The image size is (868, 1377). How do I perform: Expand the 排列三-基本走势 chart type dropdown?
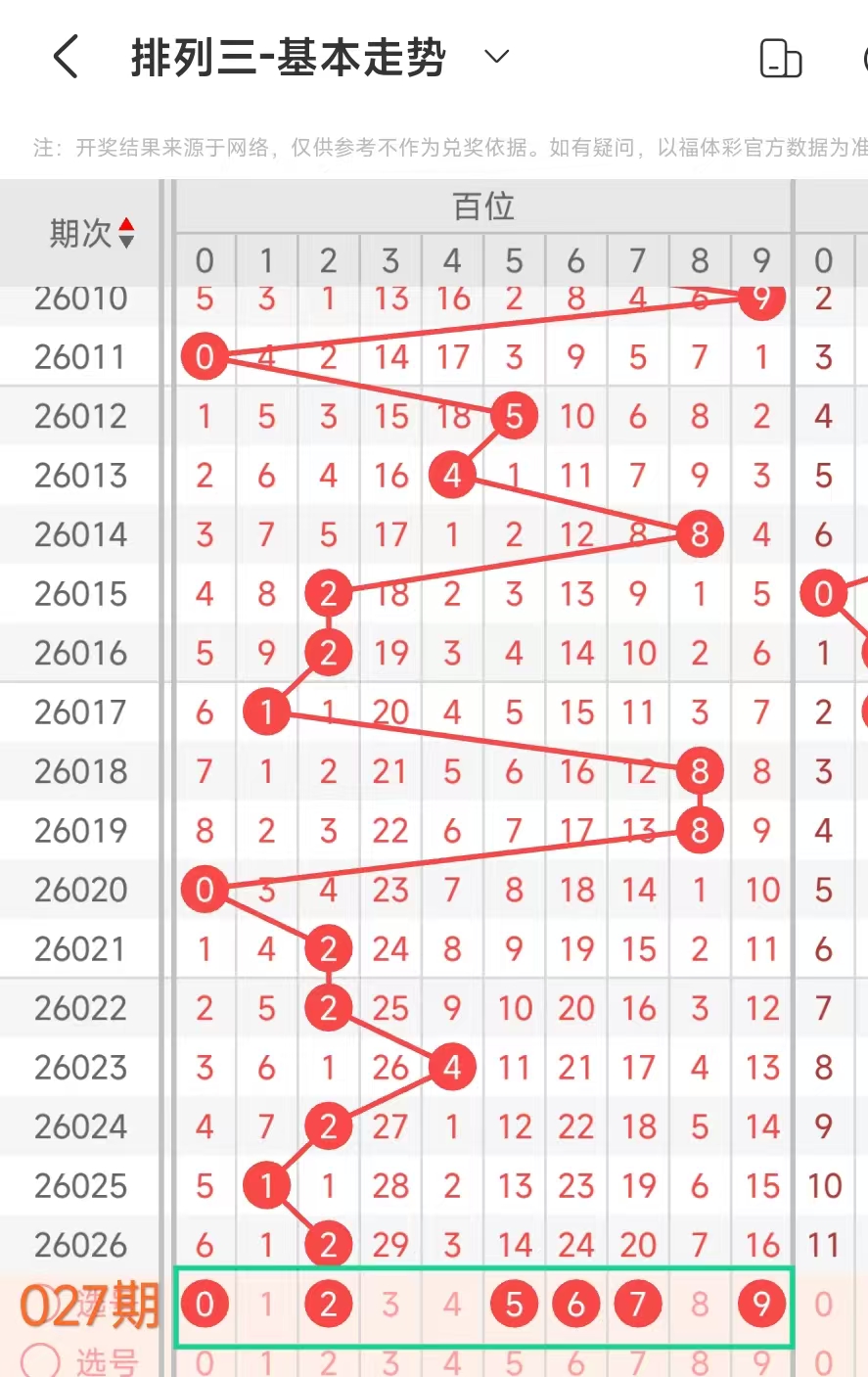[497, 57]
